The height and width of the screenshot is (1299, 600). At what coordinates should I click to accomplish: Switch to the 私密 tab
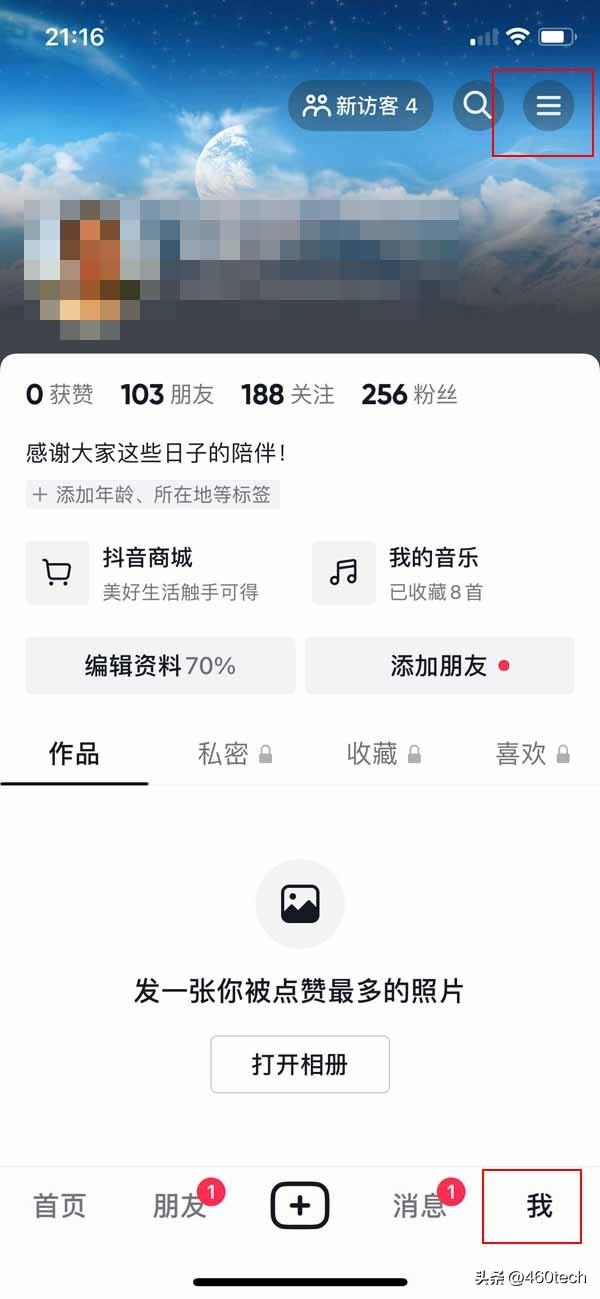(234, 754)
